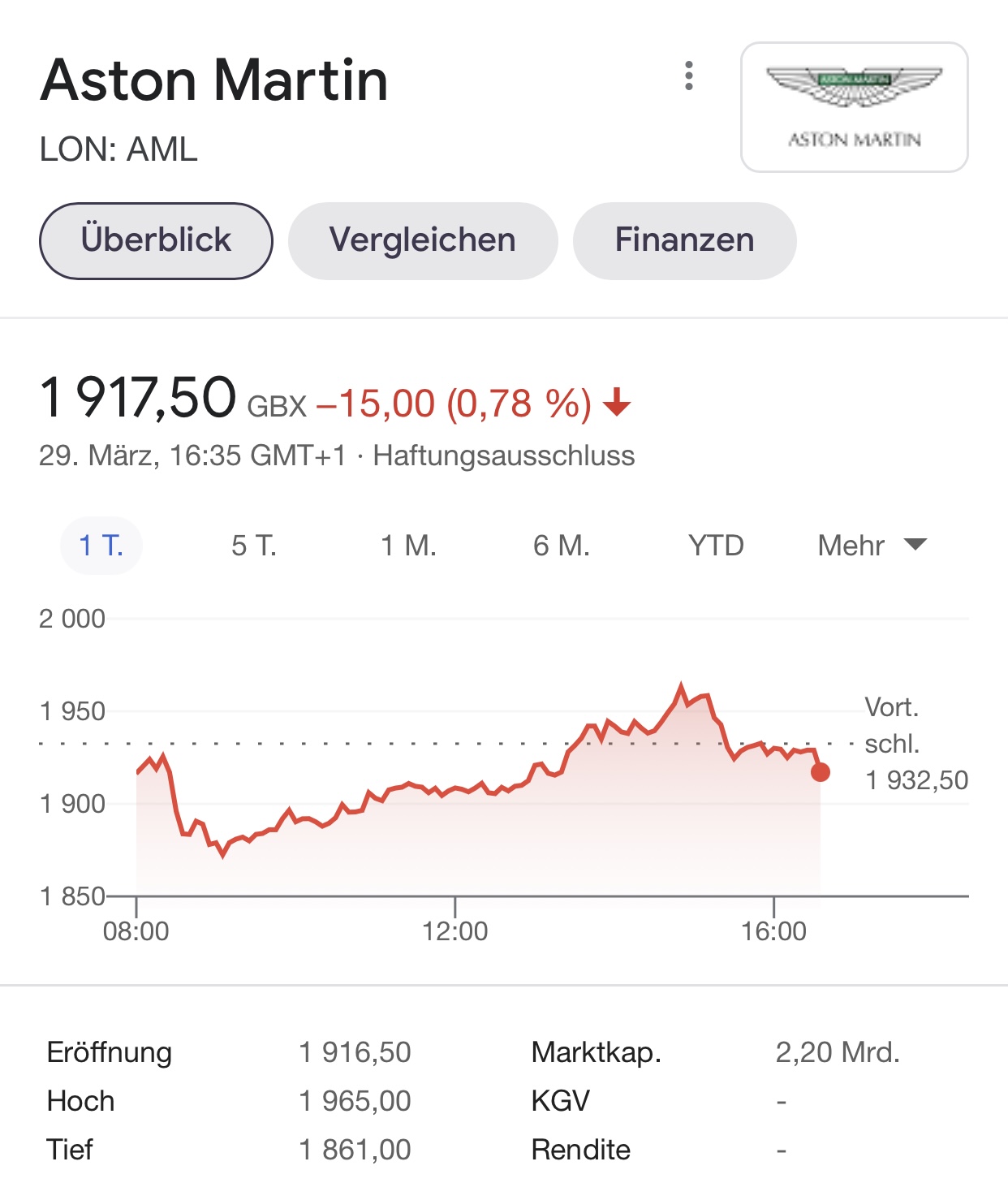Switch chart to 1 M. range
Image resolution: width=1008 pixels, height=1196 pixels.
pos(408,546)
